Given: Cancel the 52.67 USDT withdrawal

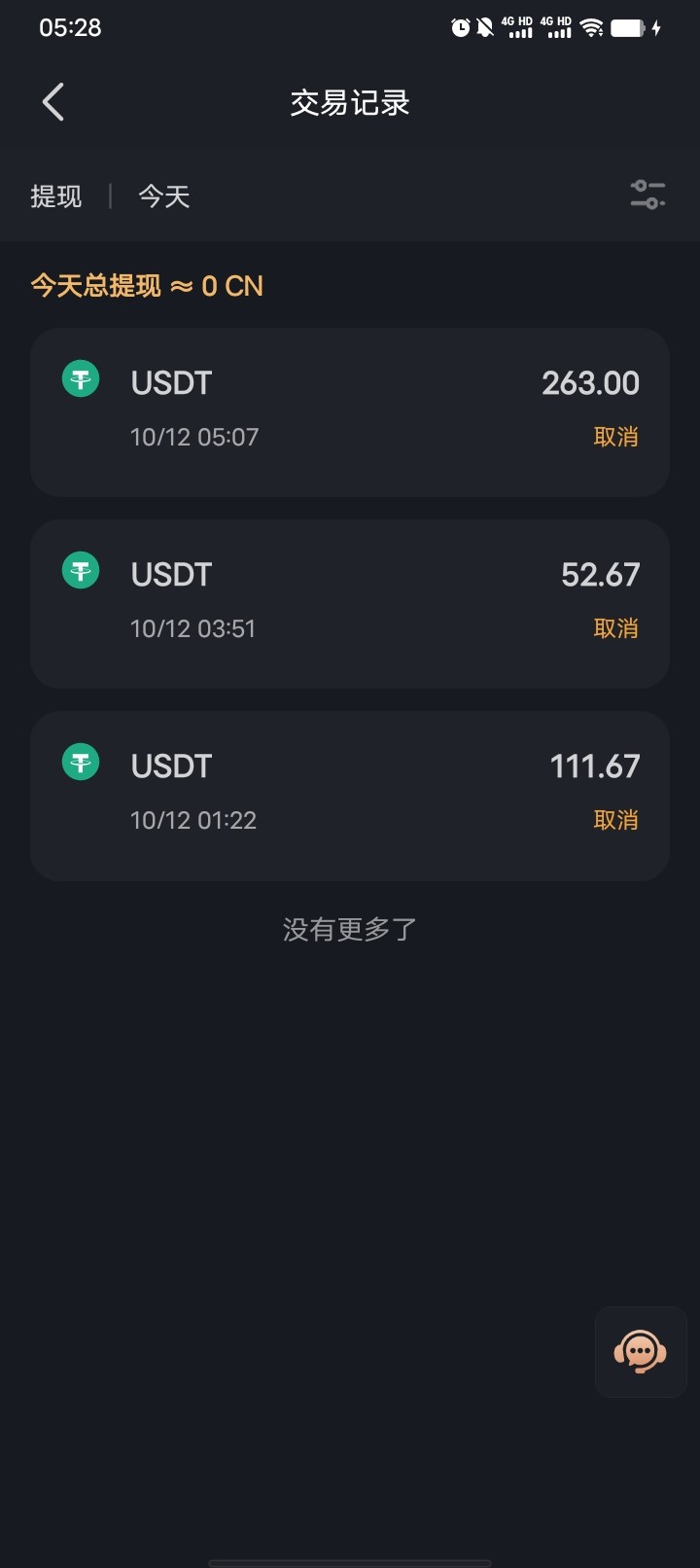Looking at the screenshot, I should click(615, 628).
